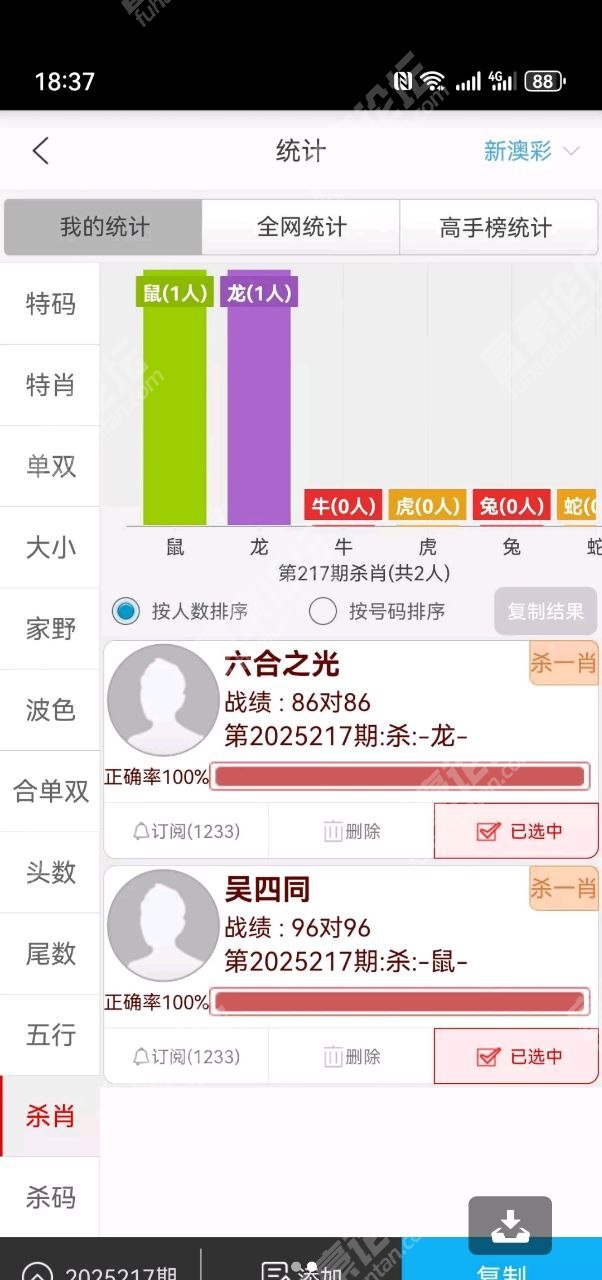Select the 我的统计 tab
The height and width of the screenshot is (1280, 602).
point(104,227)
